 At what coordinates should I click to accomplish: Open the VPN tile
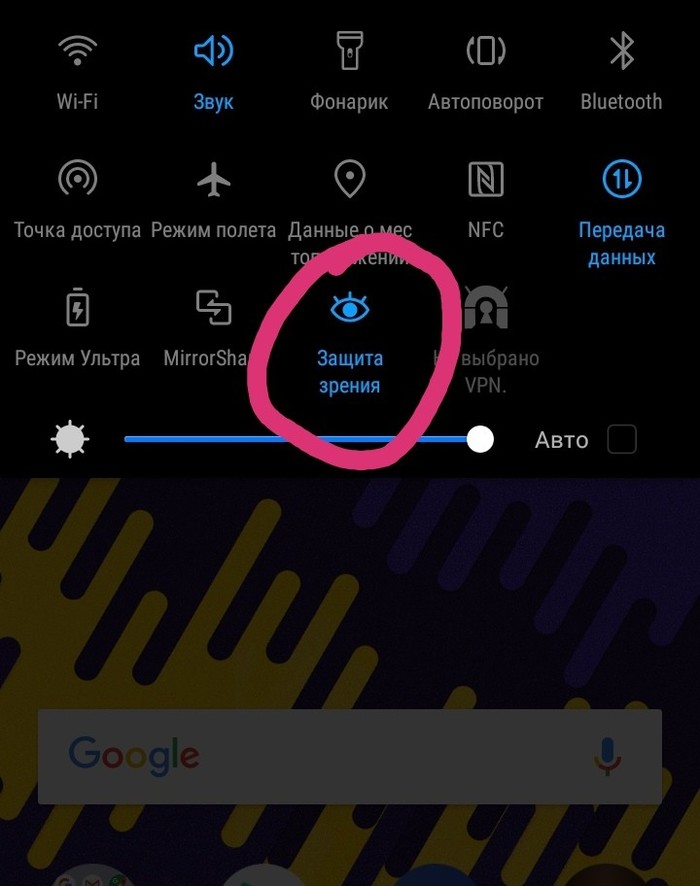(x=486, y=310)
